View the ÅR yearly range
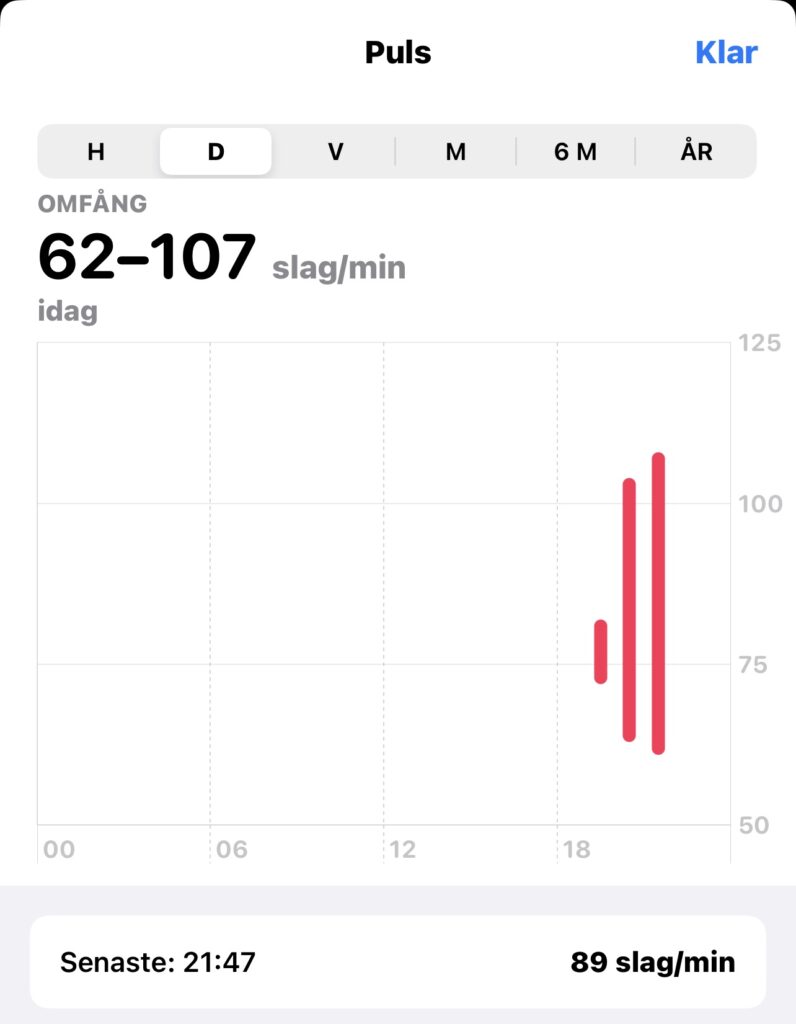The image size is (796, 1024). point(696,152)
